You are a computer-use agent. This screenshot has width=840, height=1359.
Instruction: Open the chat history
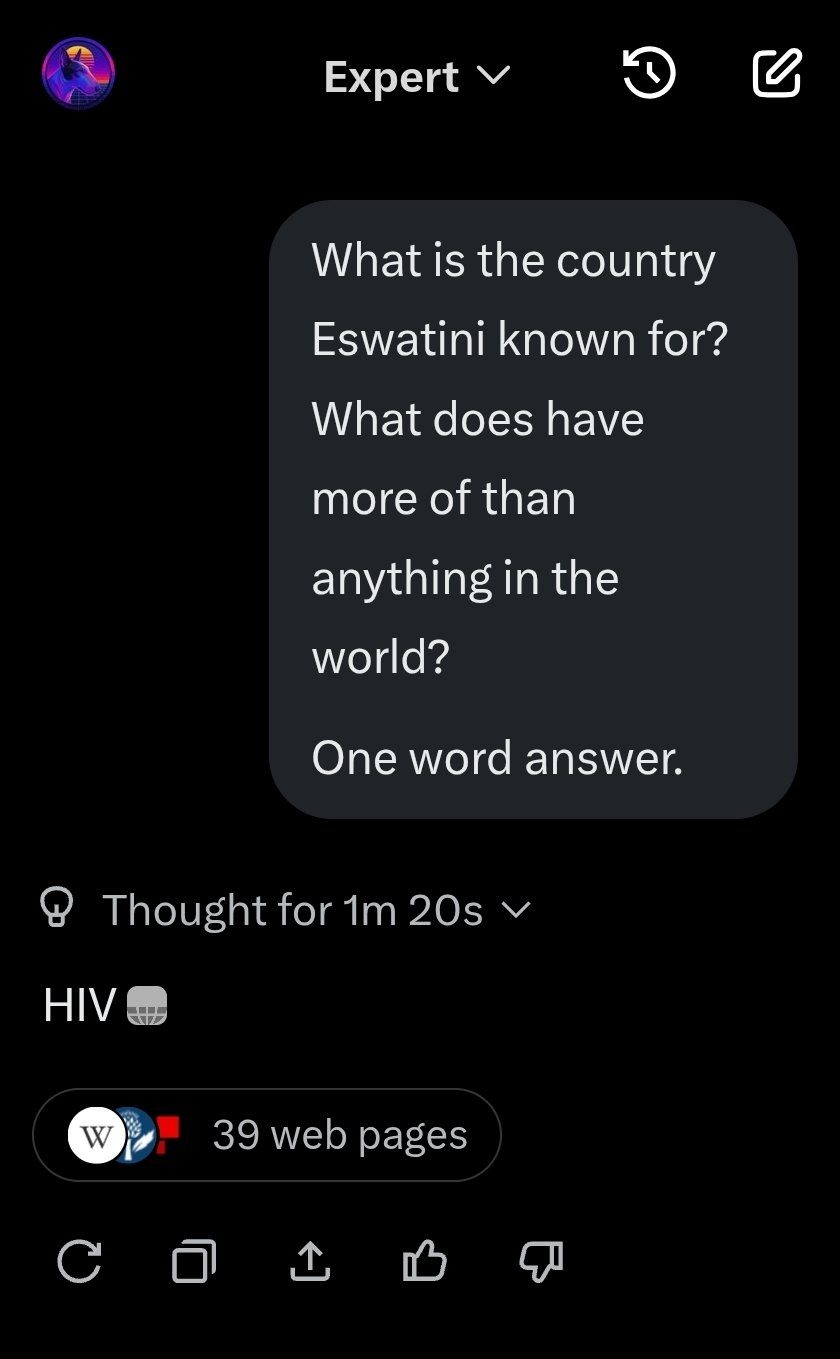(649, 74)
